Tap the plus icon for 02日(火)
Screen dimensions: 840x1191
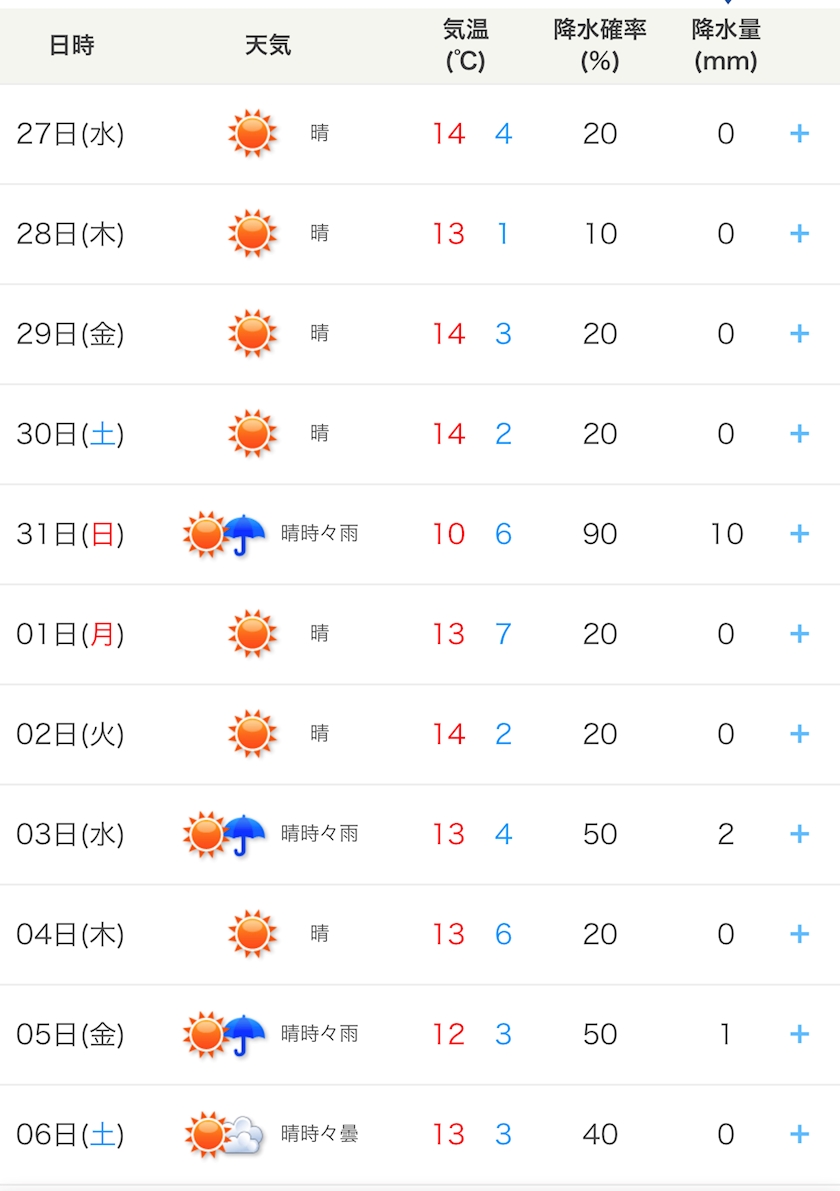(x=799, y=734)
